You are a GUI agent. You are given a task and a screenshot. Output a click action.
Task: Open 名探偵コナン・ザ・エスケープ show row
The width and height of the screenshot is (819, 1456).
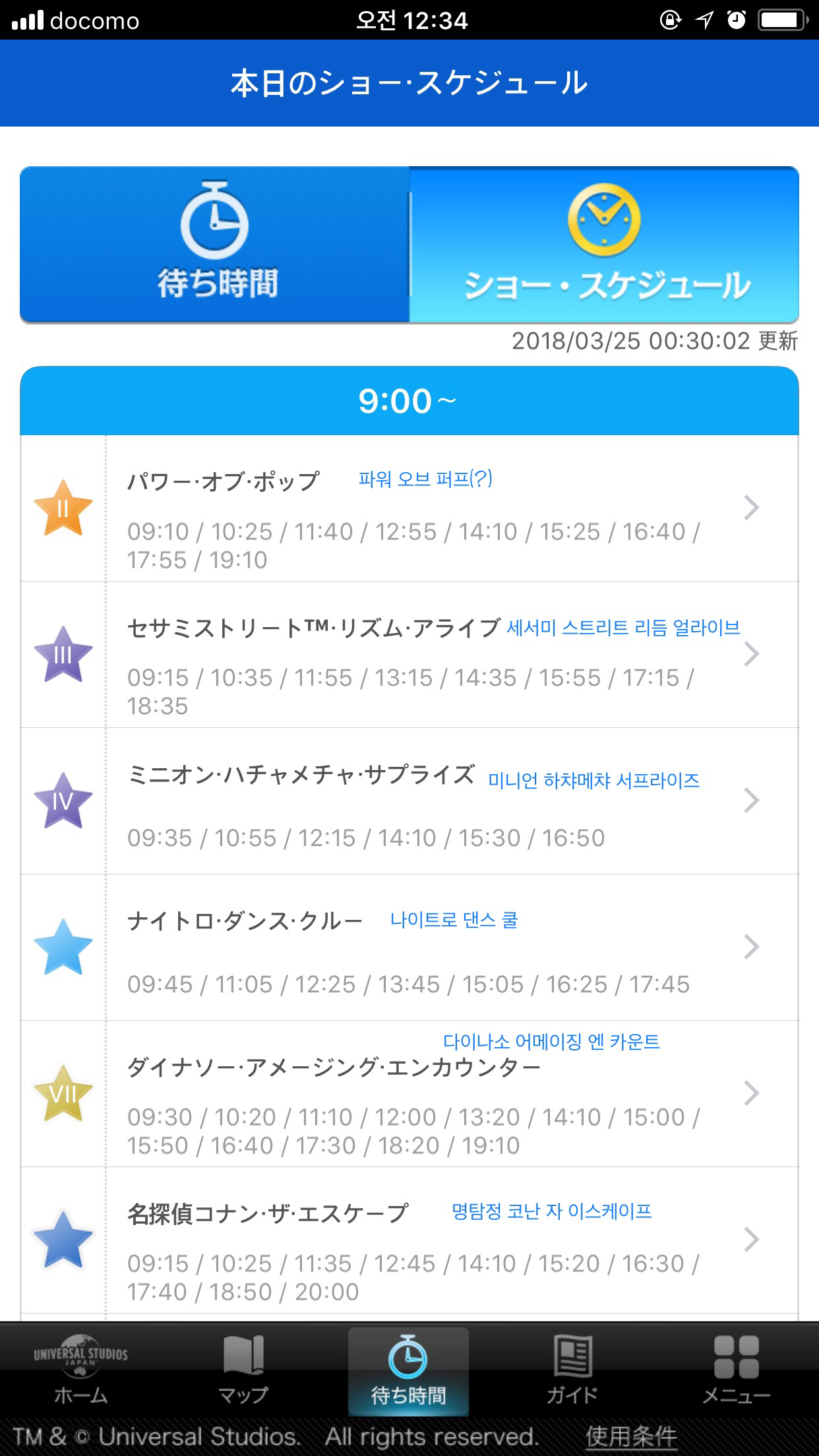click(409, 1240)
